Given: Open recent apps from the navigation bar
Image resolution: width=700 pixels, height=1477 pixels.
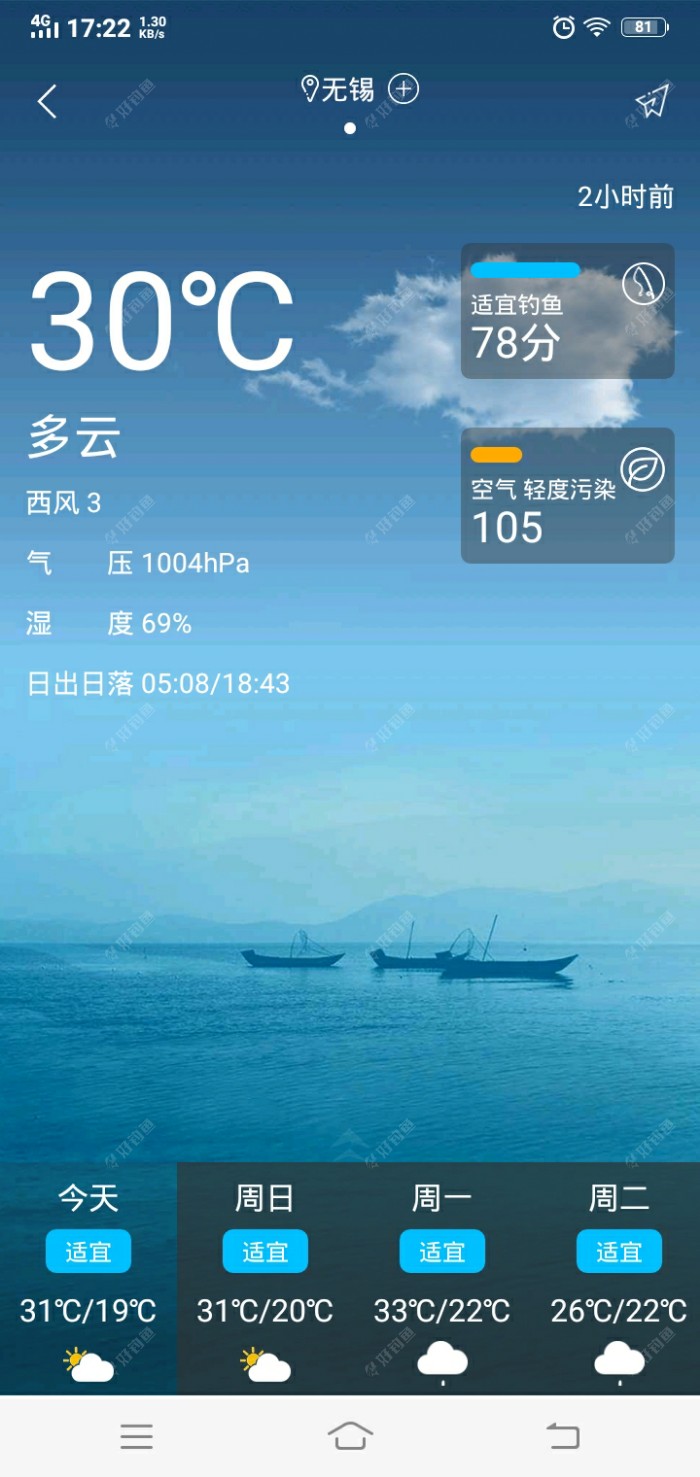Looking at the screenshot, I should 137,1437.
